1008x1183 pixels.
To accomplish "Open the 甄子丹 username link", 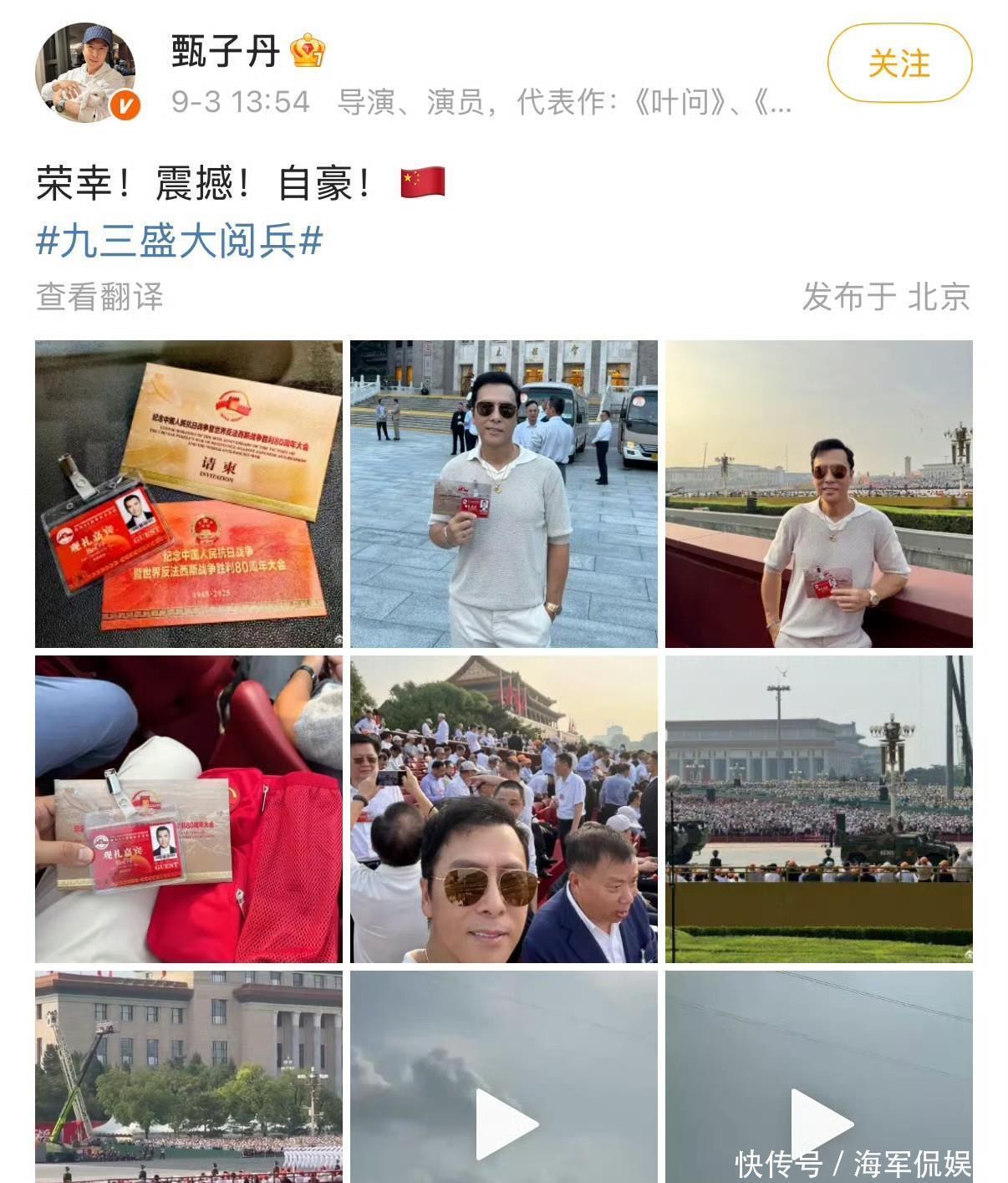I will point(225,51).
